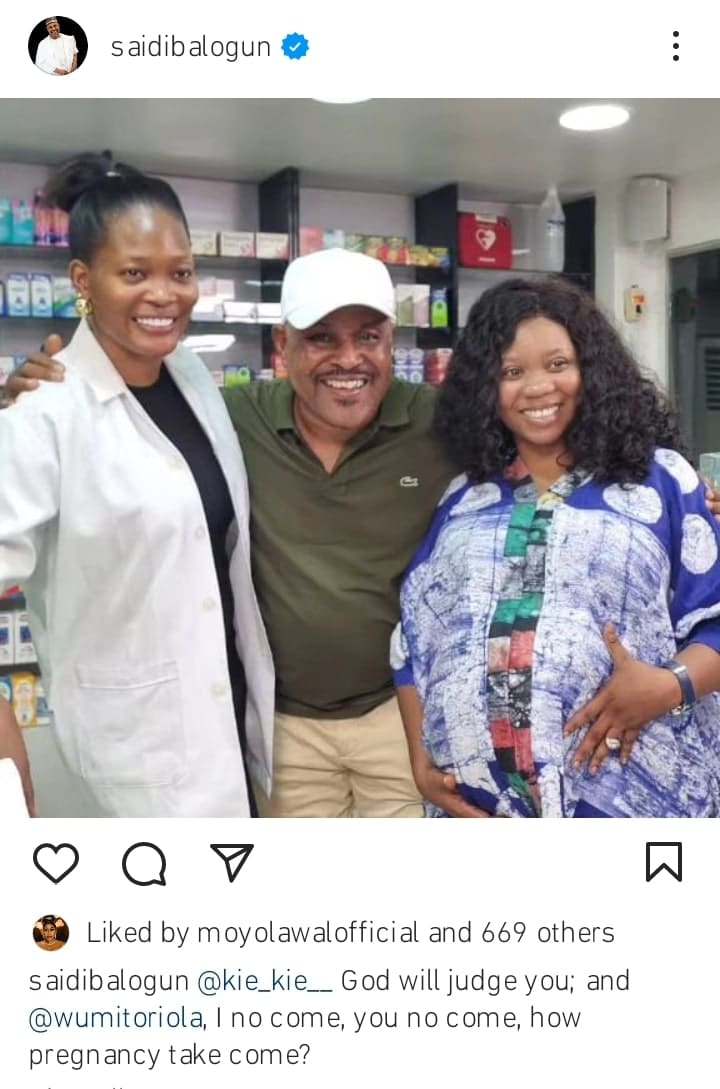Image resolution: width=720 pixels, height=1089 pixels.
Task: Bookmark this post
Action: [664, 862]
